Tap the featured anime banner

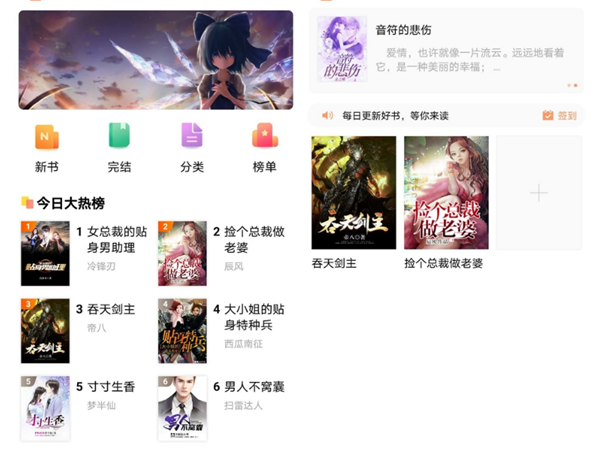156,60
